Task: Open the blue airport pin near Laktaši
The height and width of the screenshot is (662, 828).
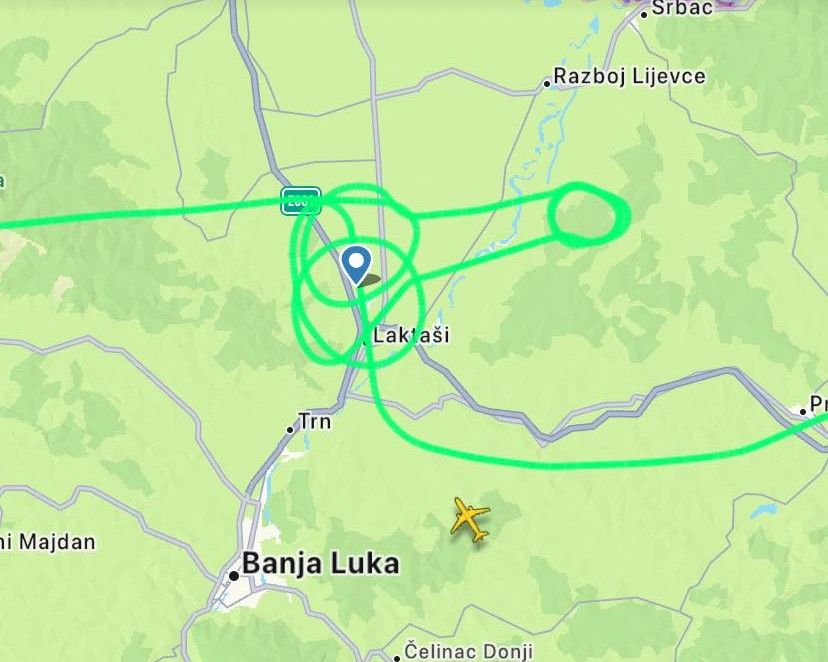Action: tap(355, 264)
